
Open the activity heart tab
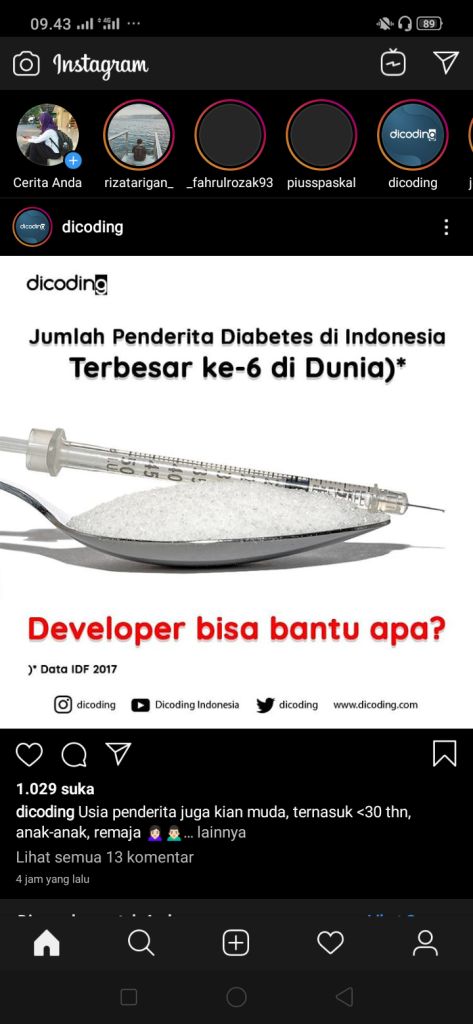click(331, 943)
